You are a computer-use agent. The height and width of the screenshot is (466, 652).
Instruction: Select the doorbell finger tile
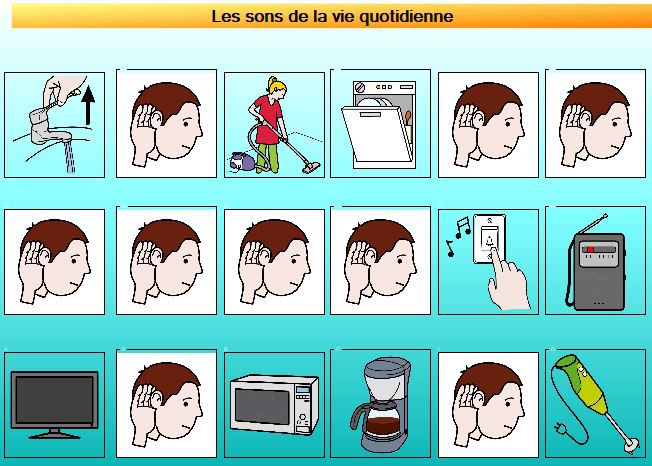[488, 262]
